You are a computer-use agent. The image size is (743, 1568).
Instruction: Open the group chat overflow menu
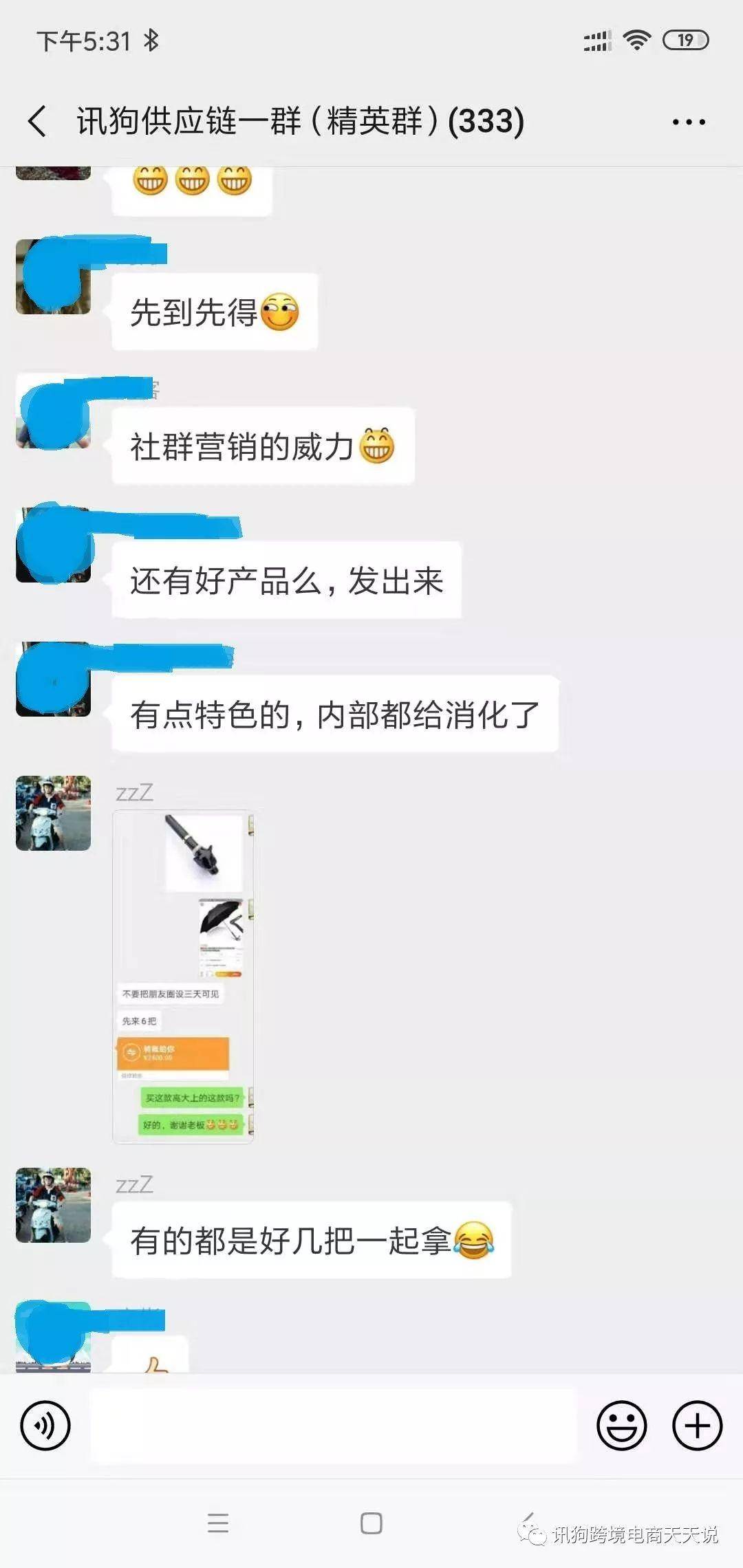(689, 122)
